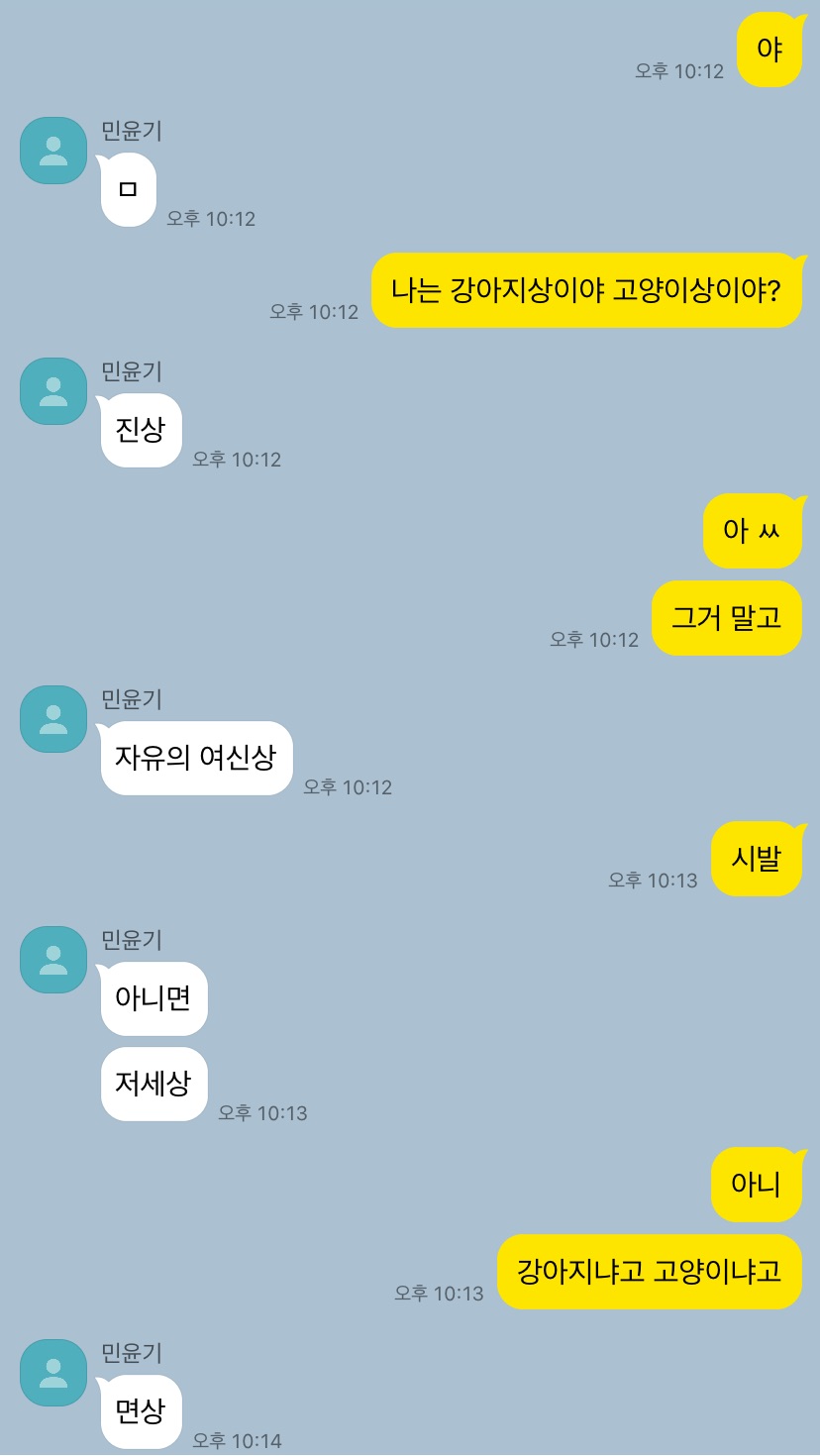Tap 민윤기's avatar beside the ㅁ message
This screenshot has width=820, height=1456.
point(53,151)
